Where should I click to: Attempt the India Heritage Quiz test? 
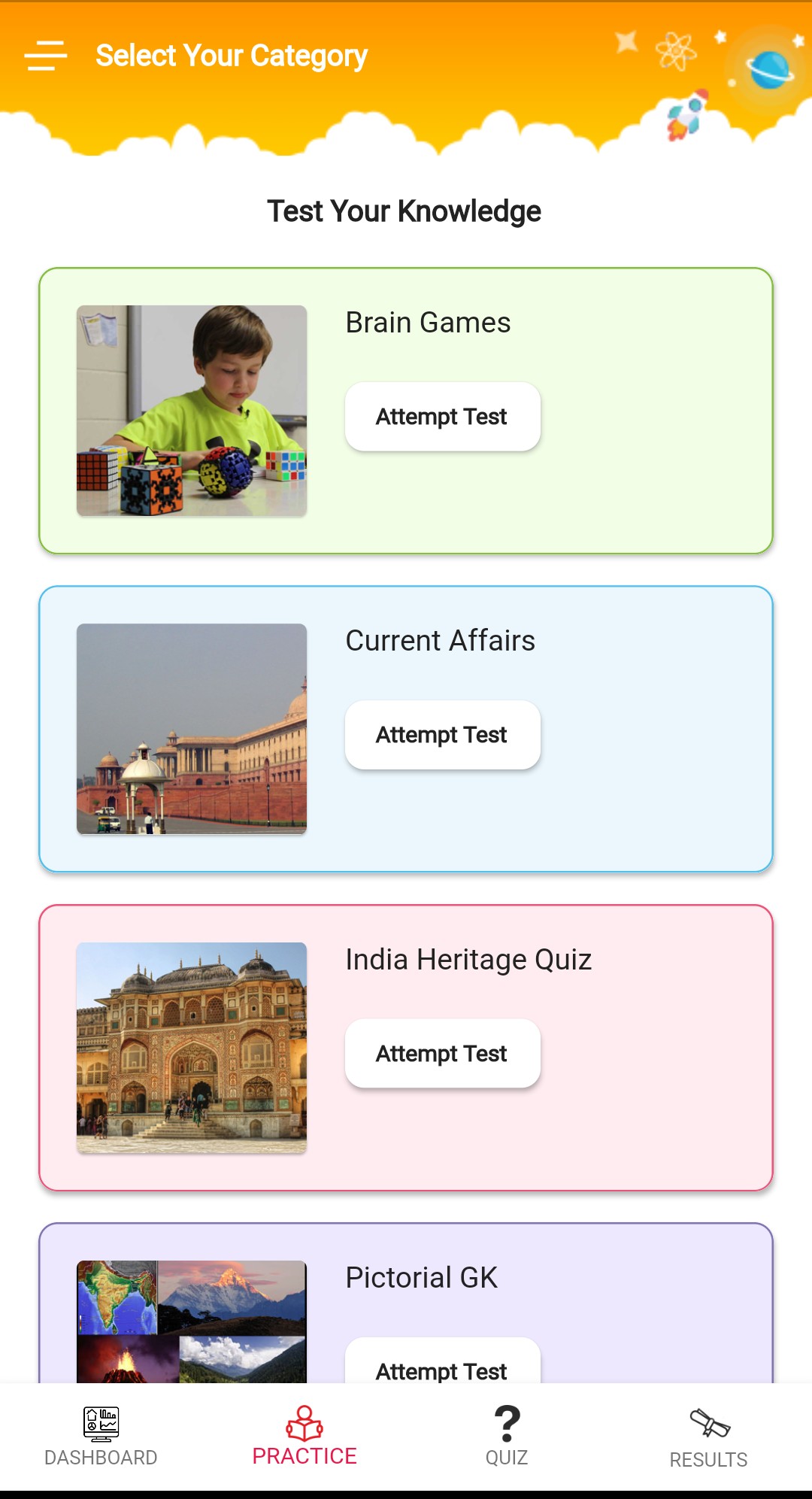[x=442, y=1053]
